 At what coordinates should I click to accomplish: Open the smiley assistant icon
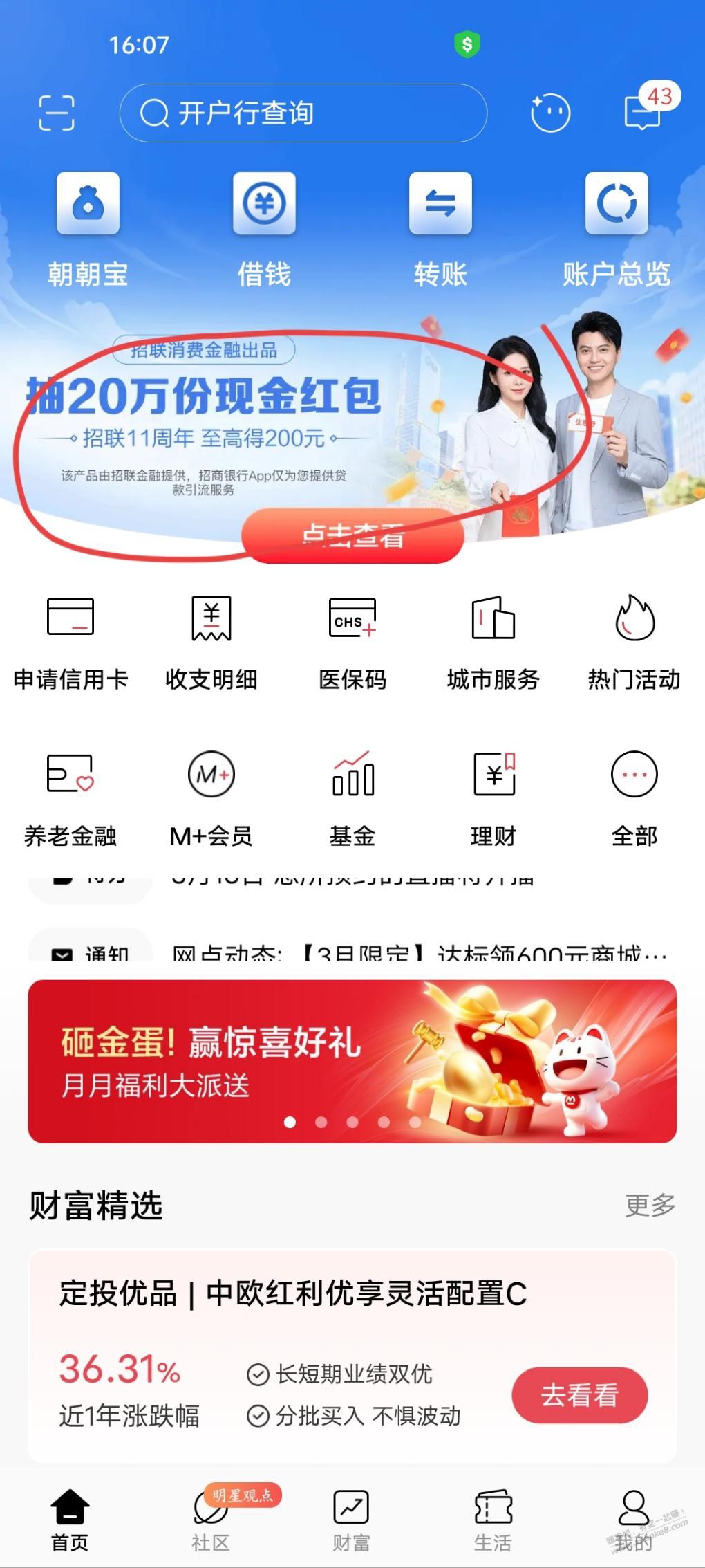click(x=550, y=113)
